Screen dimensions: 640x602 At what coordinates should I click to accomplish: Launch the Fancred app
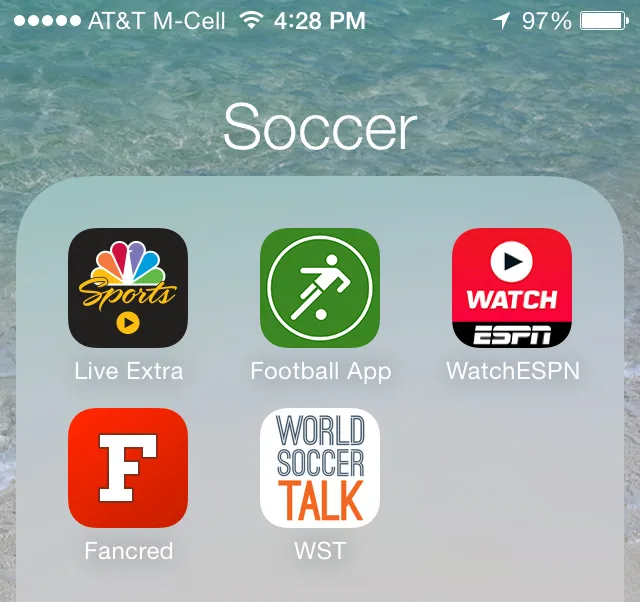(128, 468)
